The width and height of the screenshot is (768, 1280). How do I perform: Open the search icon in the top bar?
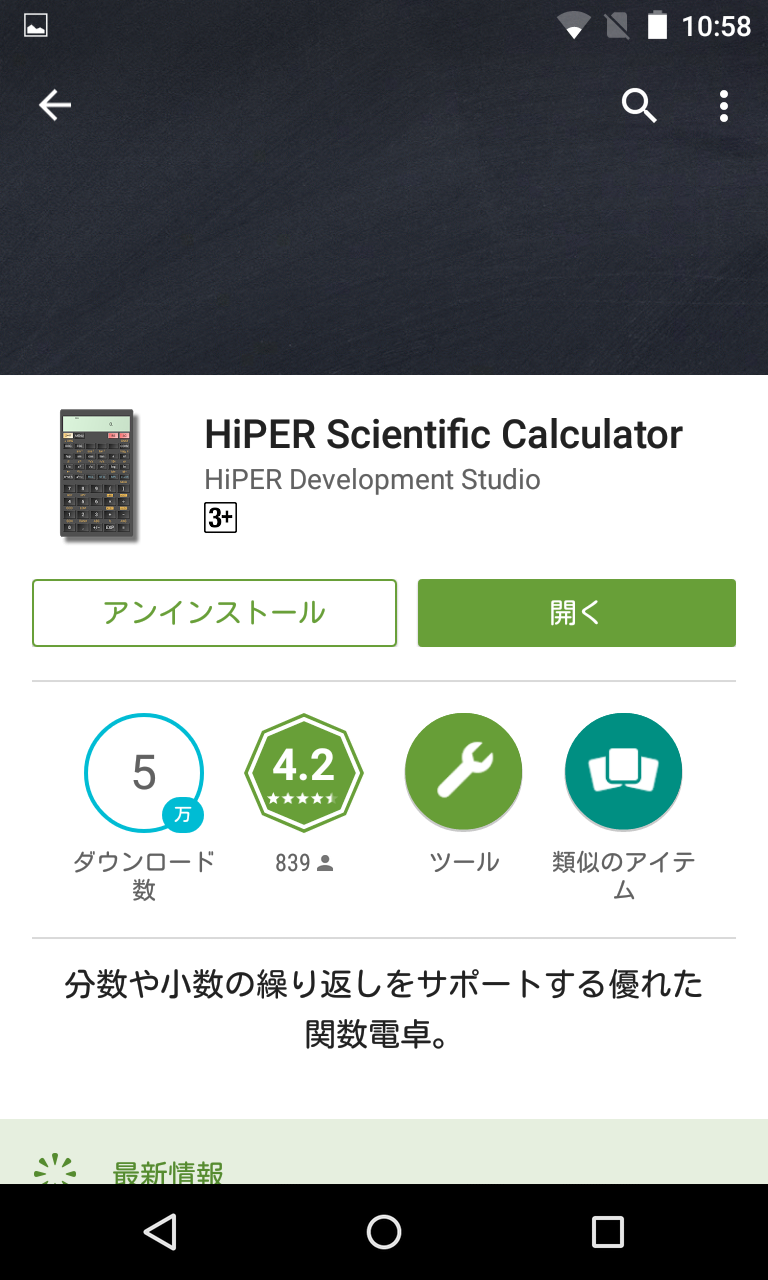[x=639, y=105]
